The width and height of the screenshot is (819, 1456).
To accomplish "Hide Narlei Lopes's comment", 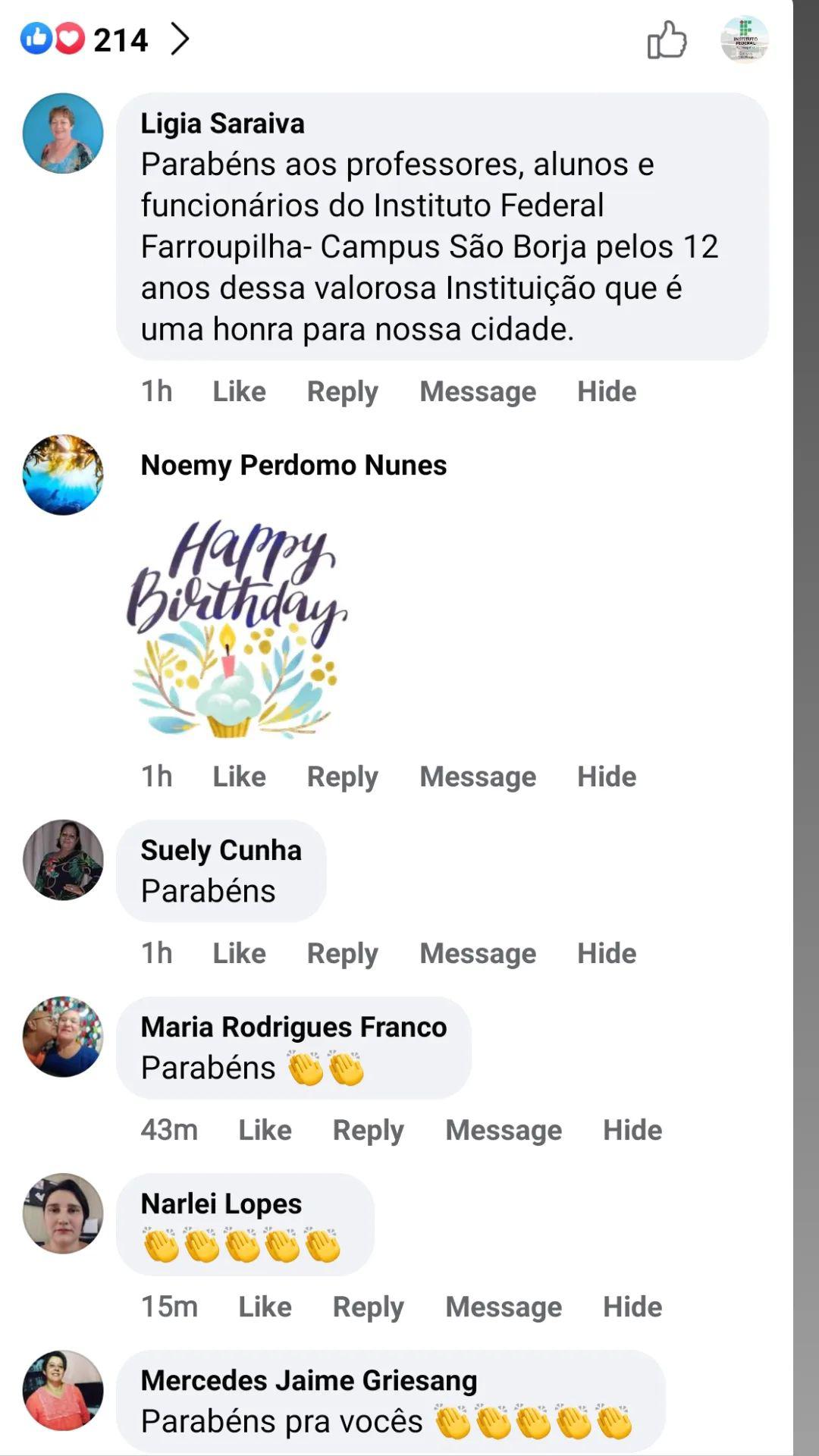I will (632, 1307).
